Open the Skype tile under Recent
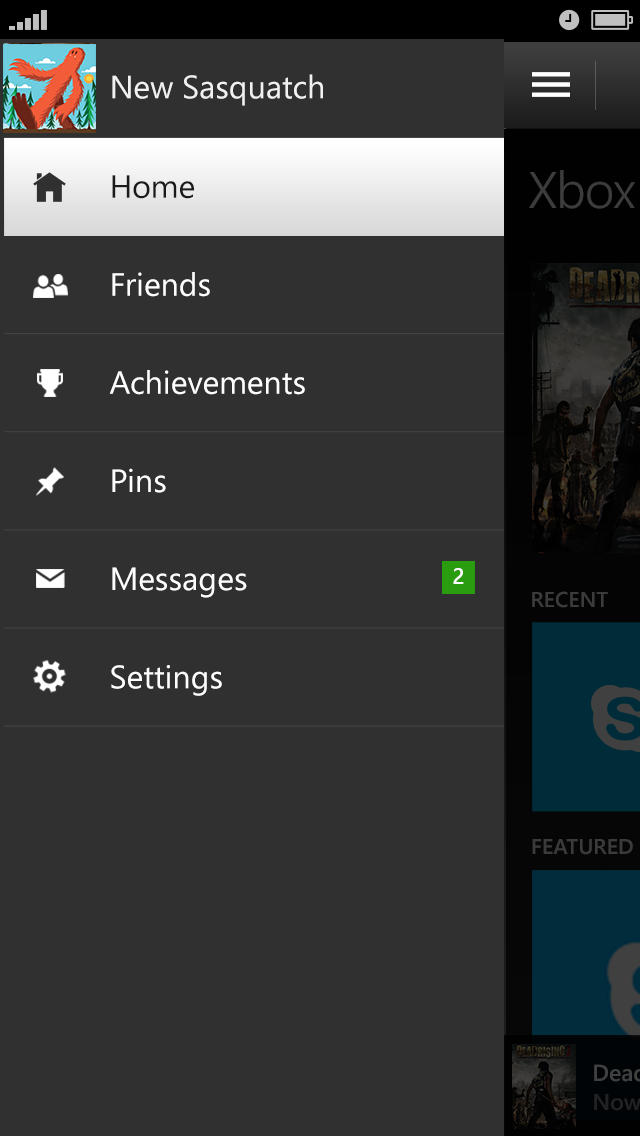 click(x=586, y=716)
